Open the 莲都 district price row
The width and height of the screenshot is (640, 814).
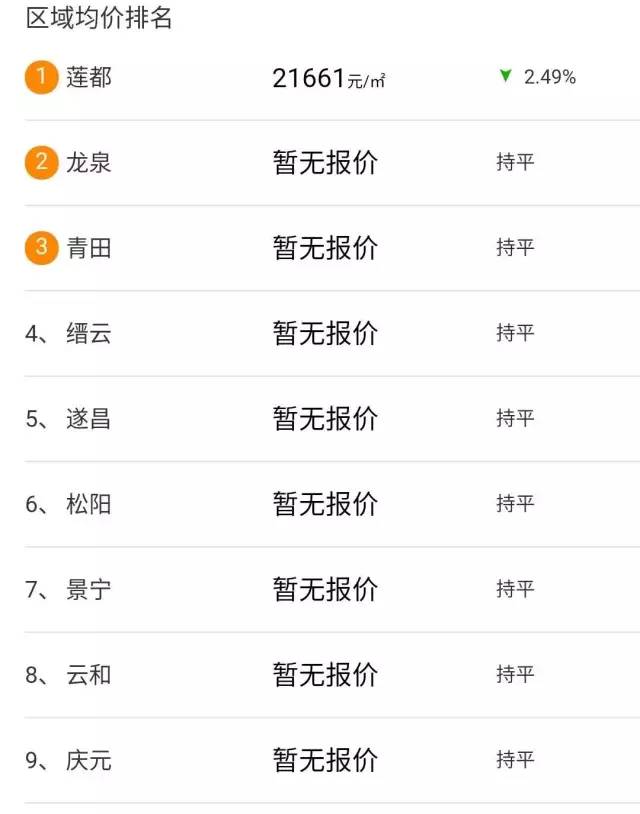click(x=320, y=77)
